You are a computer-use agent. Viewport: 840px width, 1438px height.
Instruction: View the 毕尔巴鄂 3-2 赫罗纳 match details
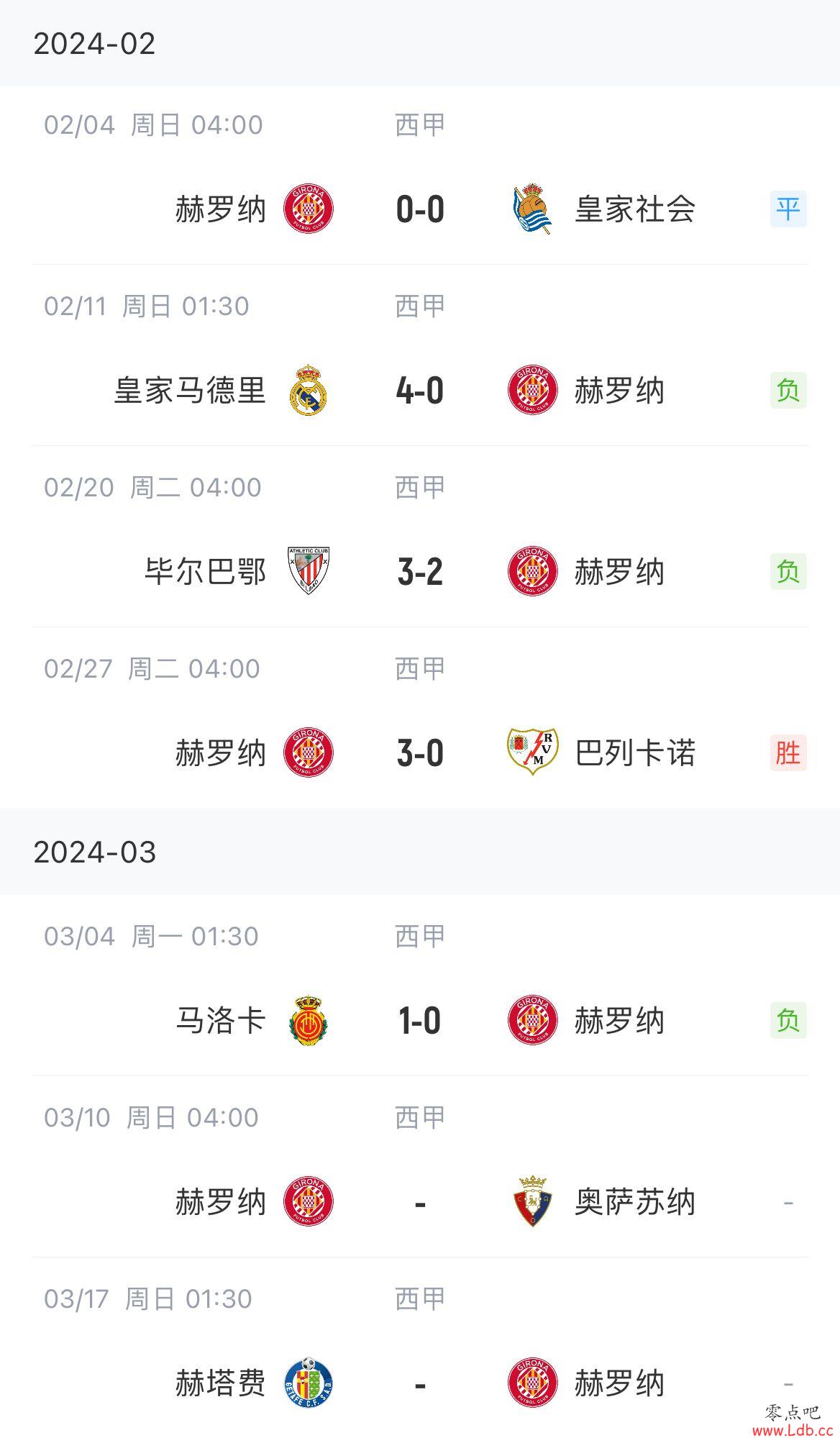(x=420, y=537)
